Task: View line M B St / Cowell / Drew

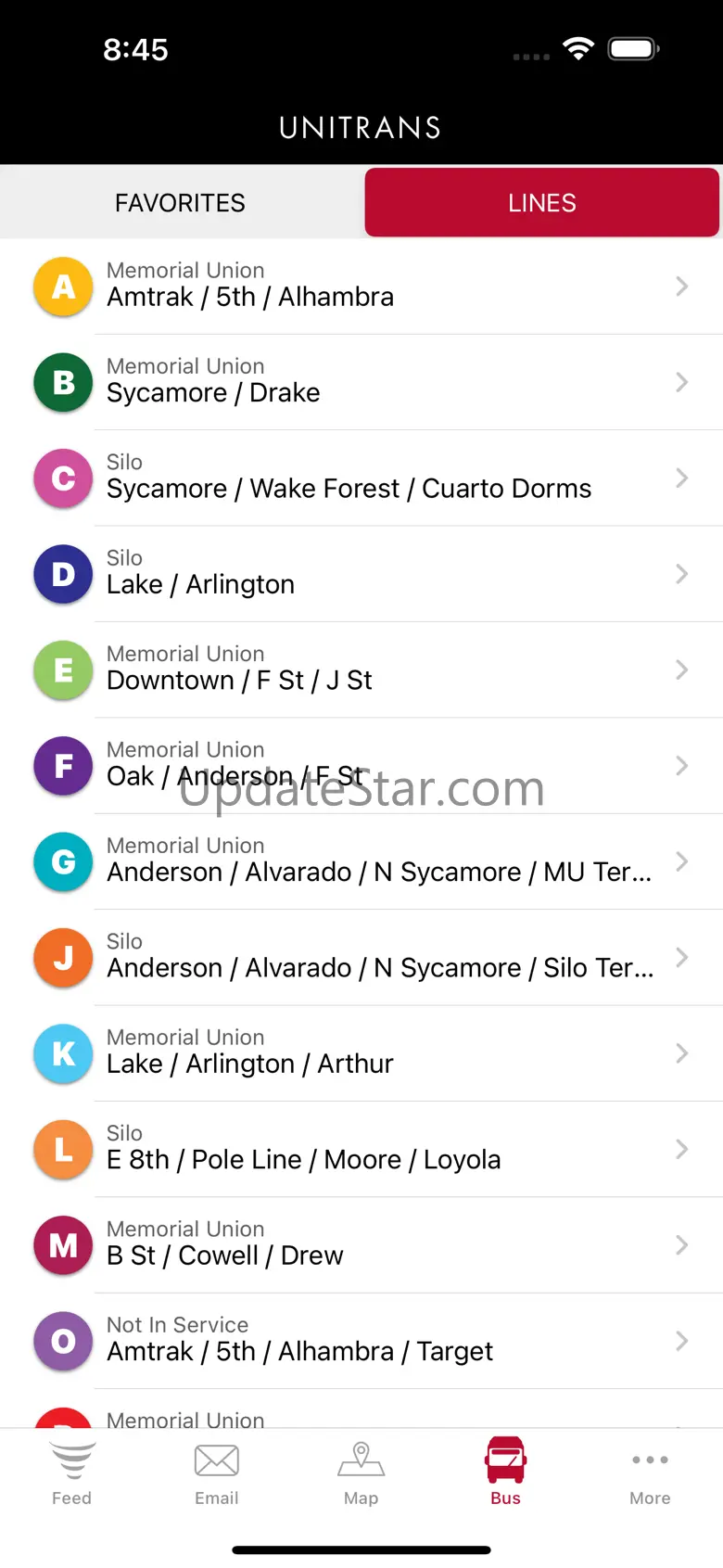Action: tap(361, 1244)
